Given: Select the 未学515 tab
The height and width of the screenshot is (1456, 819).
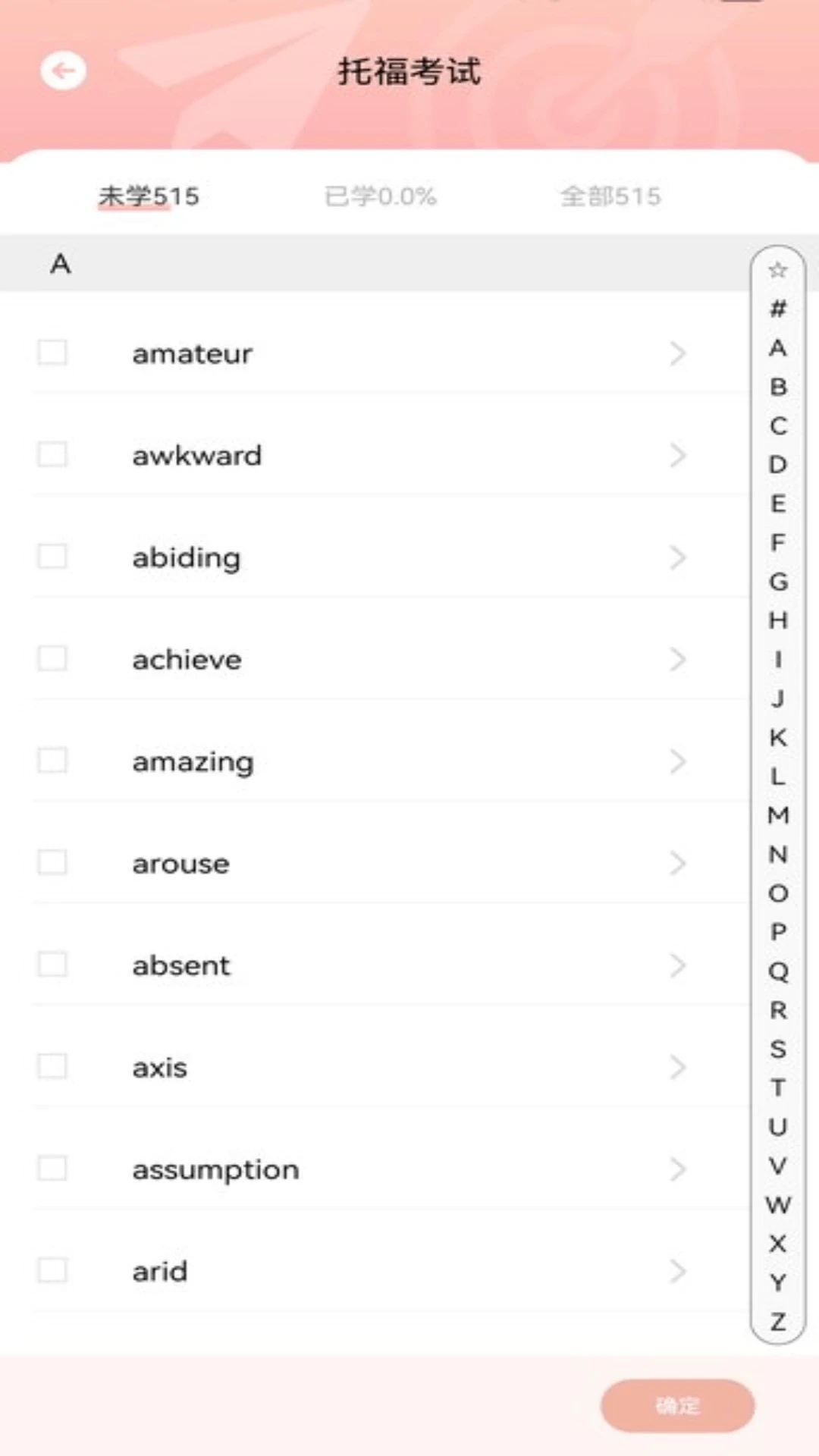Looking at the screenshot, I should click(x=149, y=196).
